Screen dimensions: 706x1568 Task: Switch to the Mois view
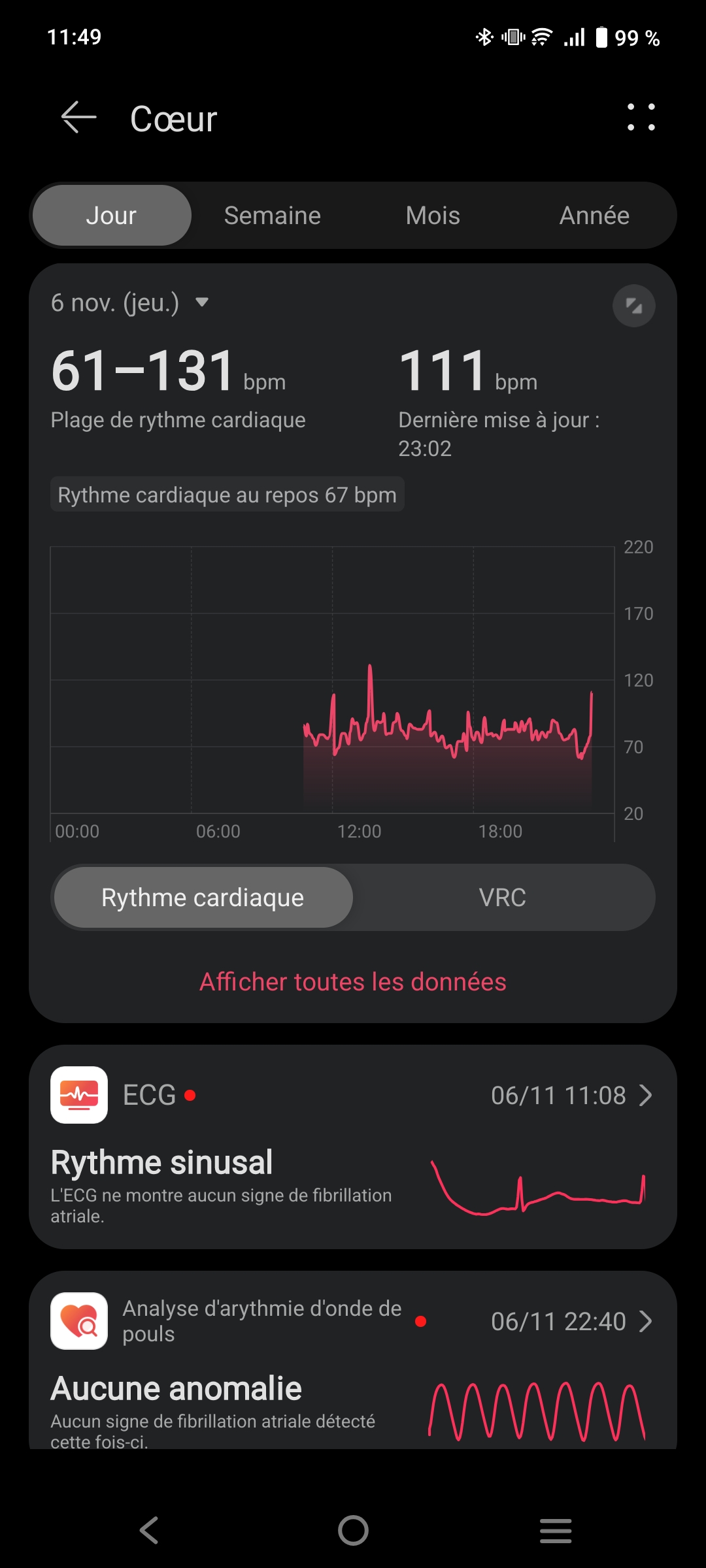[x=433, y=216]
